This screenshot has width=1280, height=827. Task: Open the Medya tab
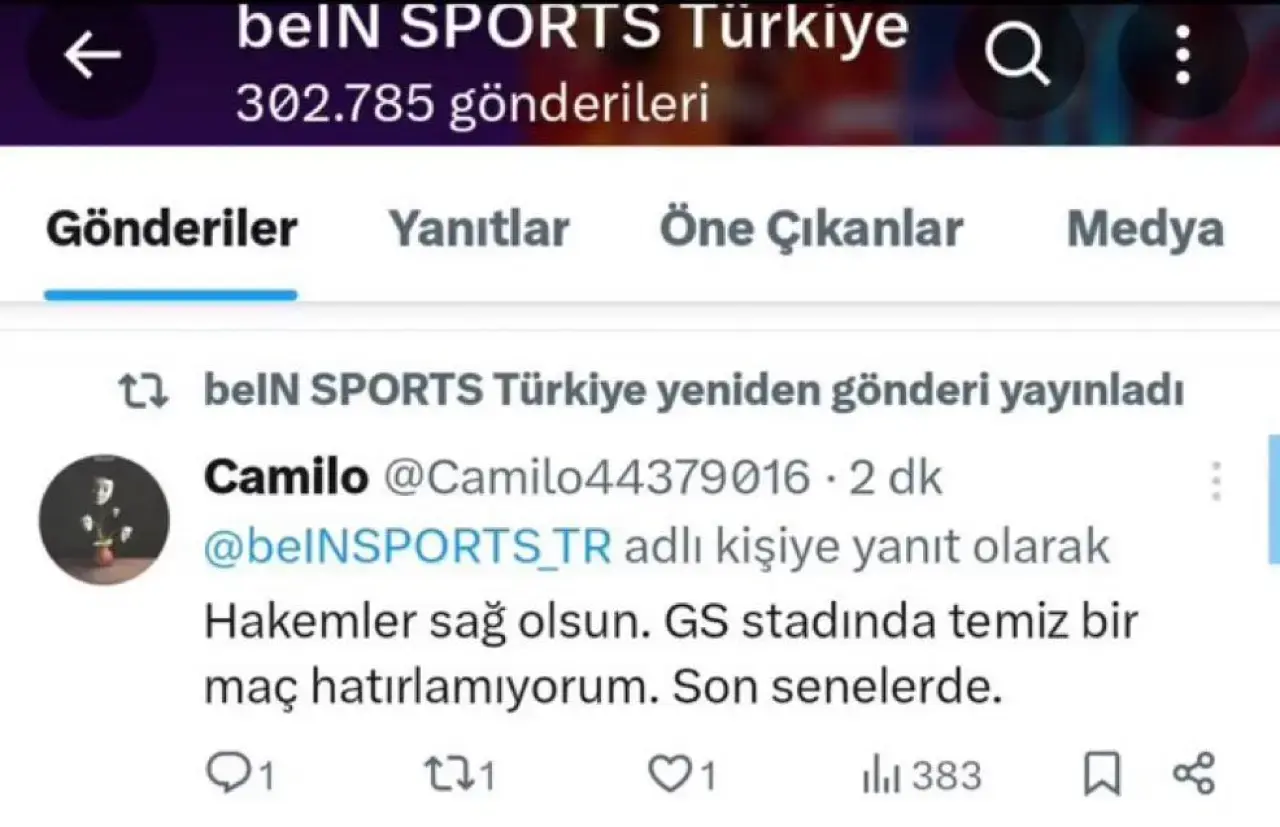click(x=1145, y=229)
